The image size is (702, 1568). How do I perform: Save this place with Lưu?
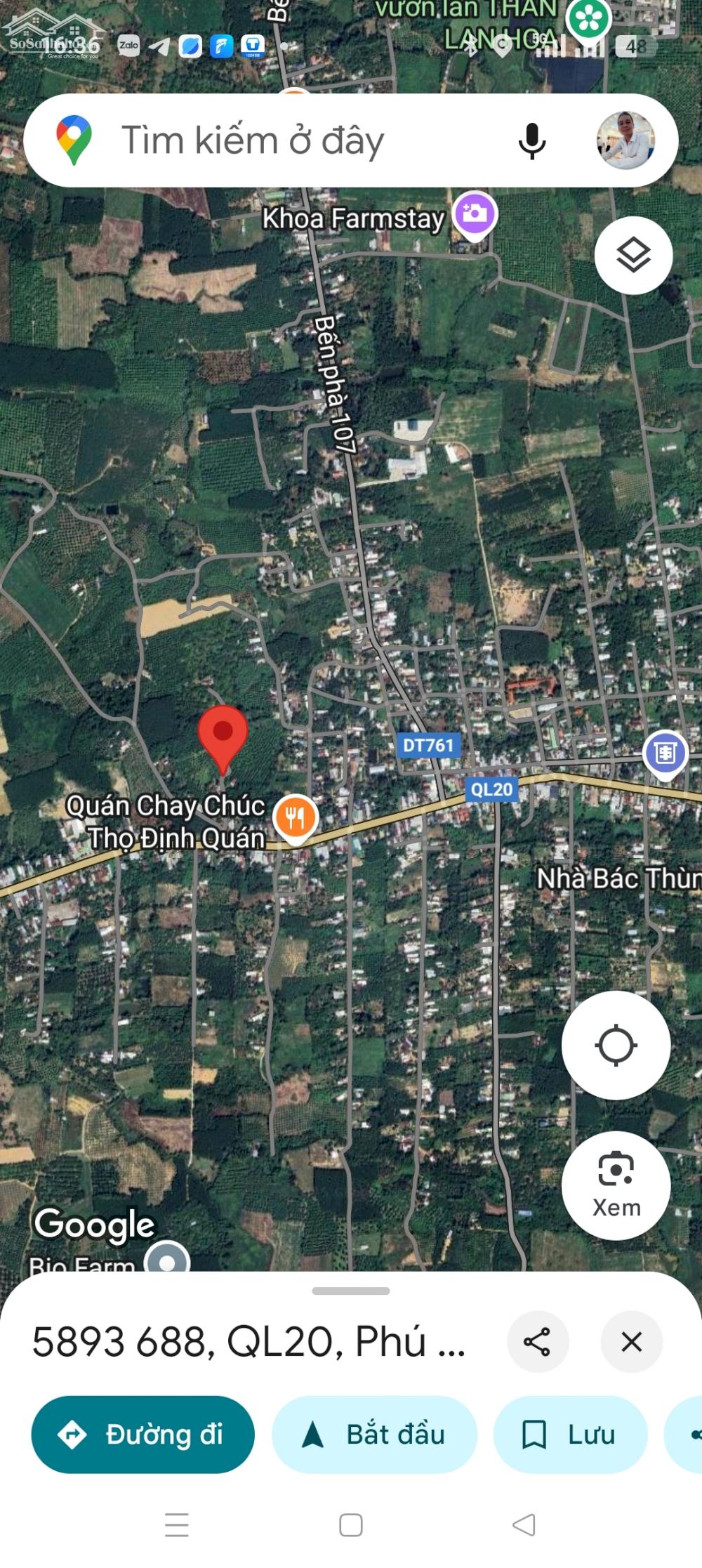pyautogui.click(x=570, y=1434)
